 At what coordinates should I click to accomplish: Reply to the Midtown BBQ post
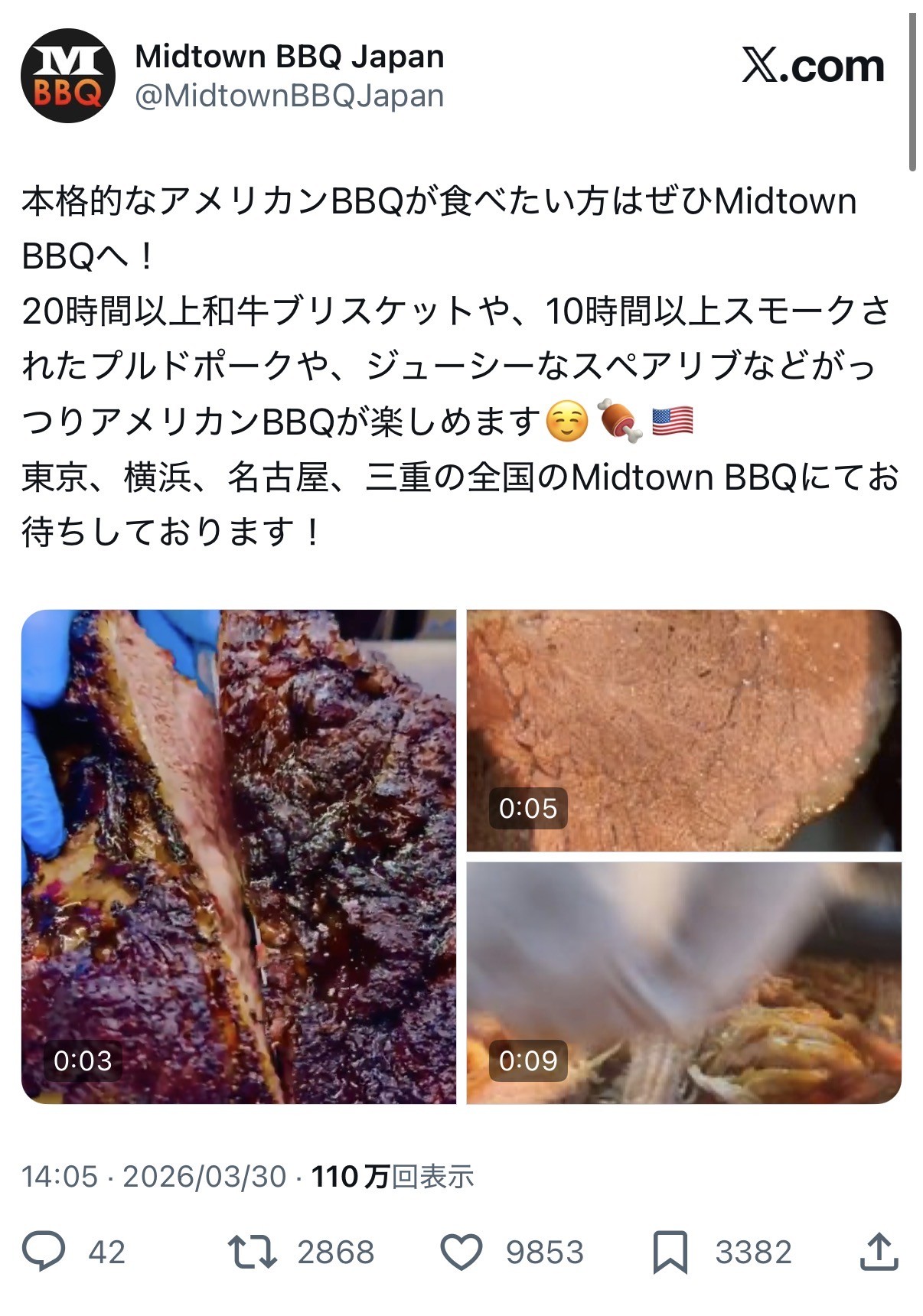[44, 1252]
